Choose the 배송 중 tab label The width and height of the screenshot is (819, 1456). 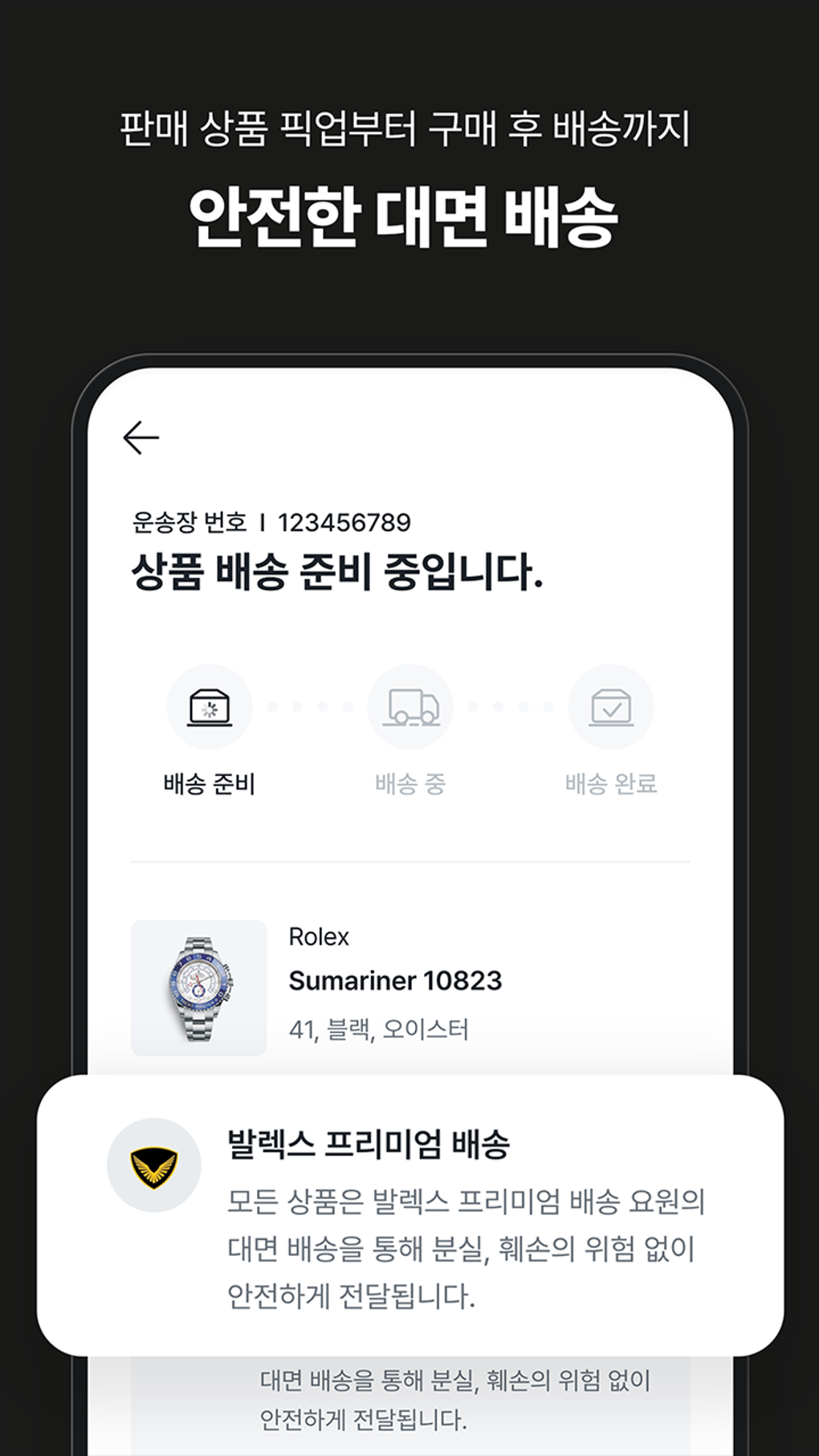[x=410, y=783]
